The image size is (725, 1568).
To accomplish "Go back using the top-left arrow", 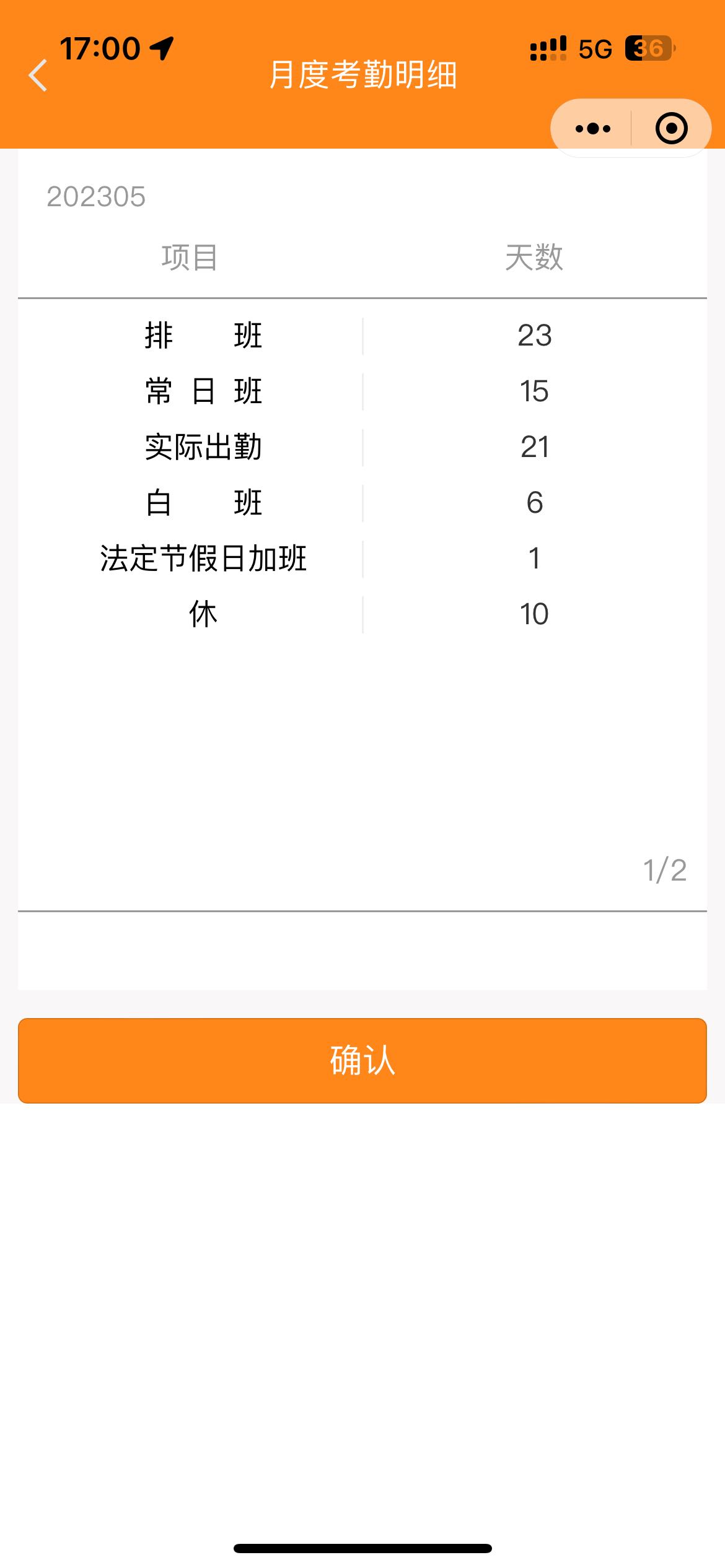I will tap(38, 76).
